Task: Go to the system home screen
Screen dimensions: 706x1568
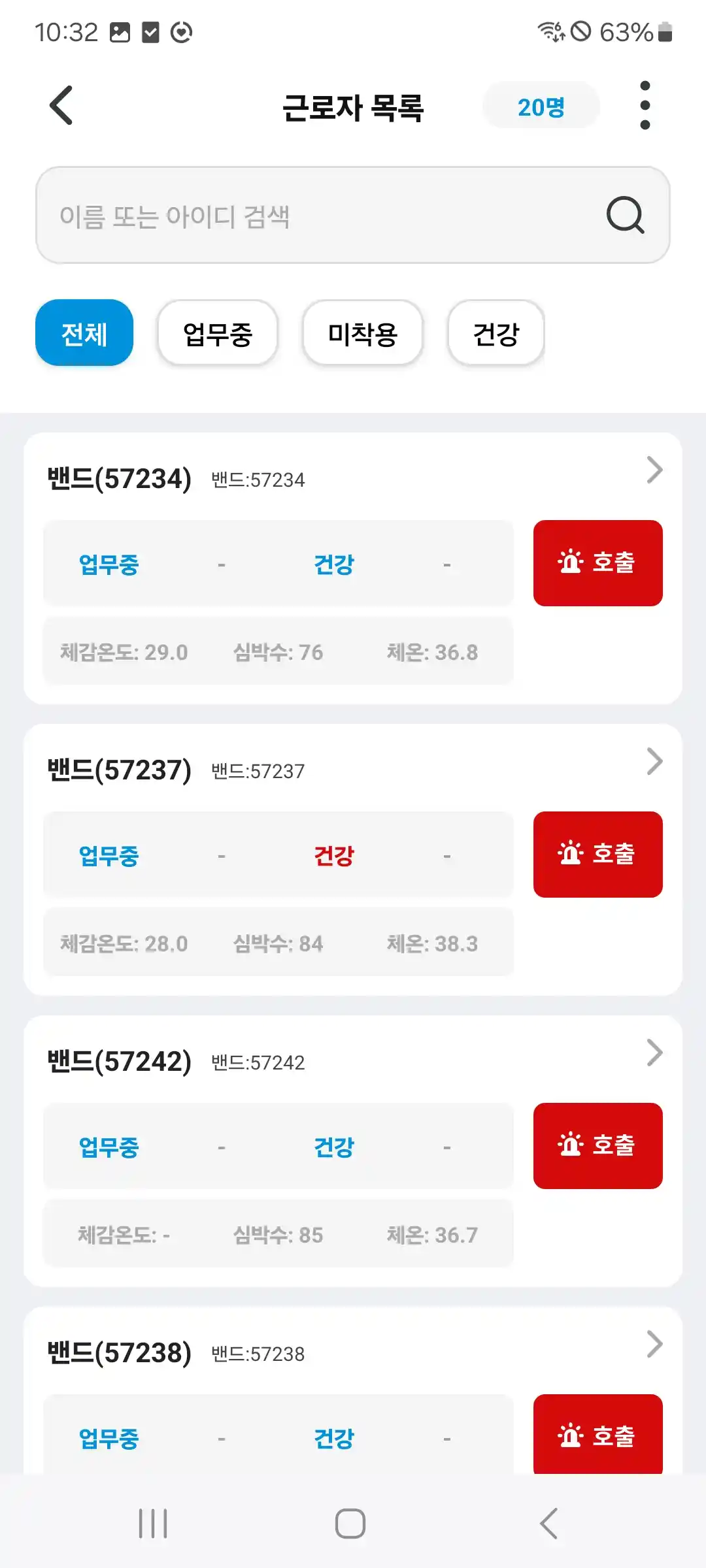Action: point(350,1524)
